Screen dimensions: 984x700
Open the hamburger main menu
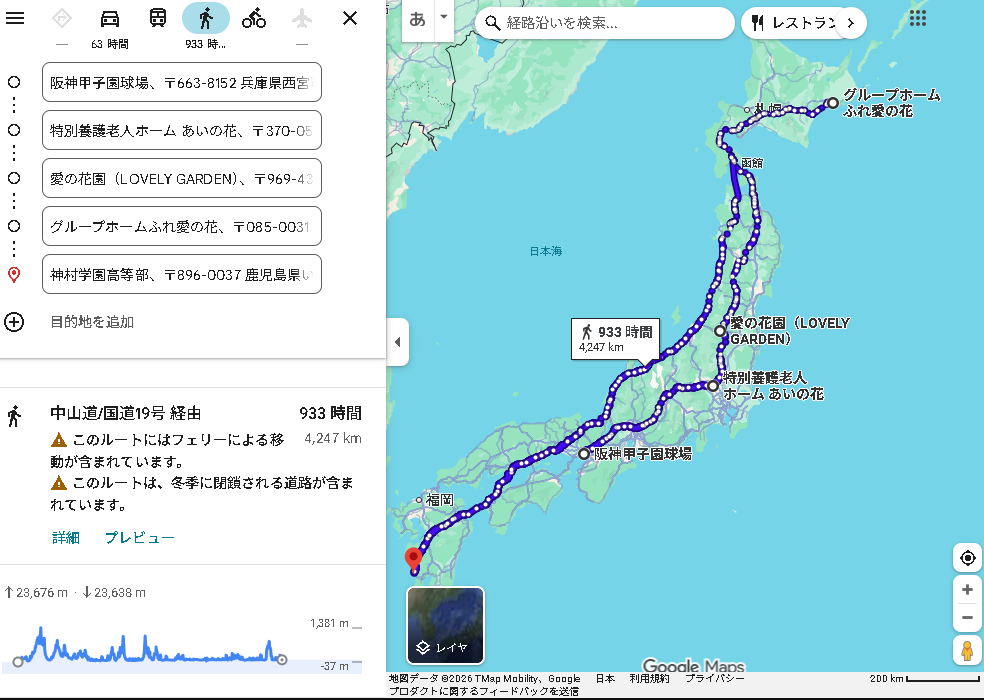[15, 18]
